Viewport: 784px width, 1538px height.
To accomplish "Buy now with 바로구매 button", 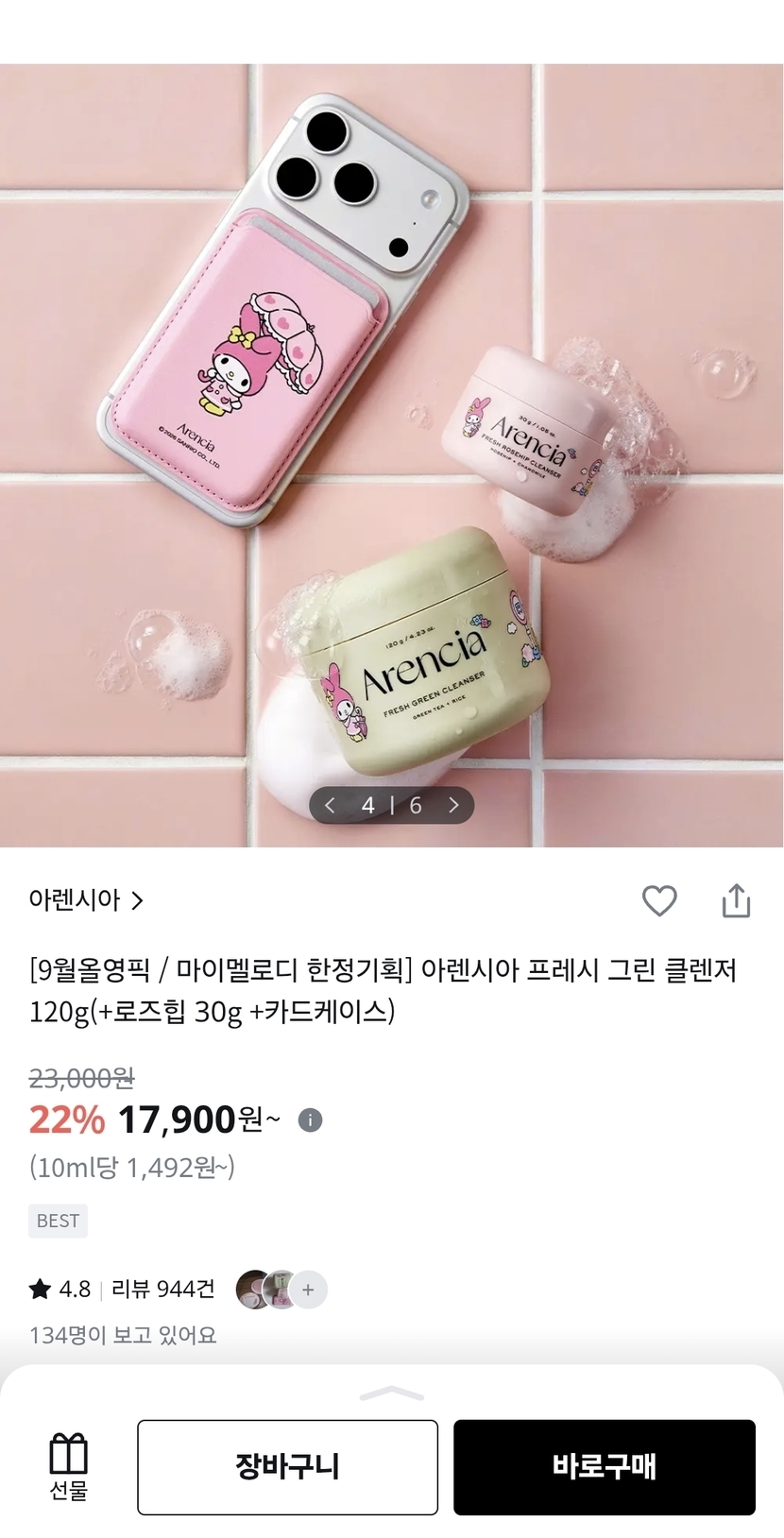I will pos(605,1467).
